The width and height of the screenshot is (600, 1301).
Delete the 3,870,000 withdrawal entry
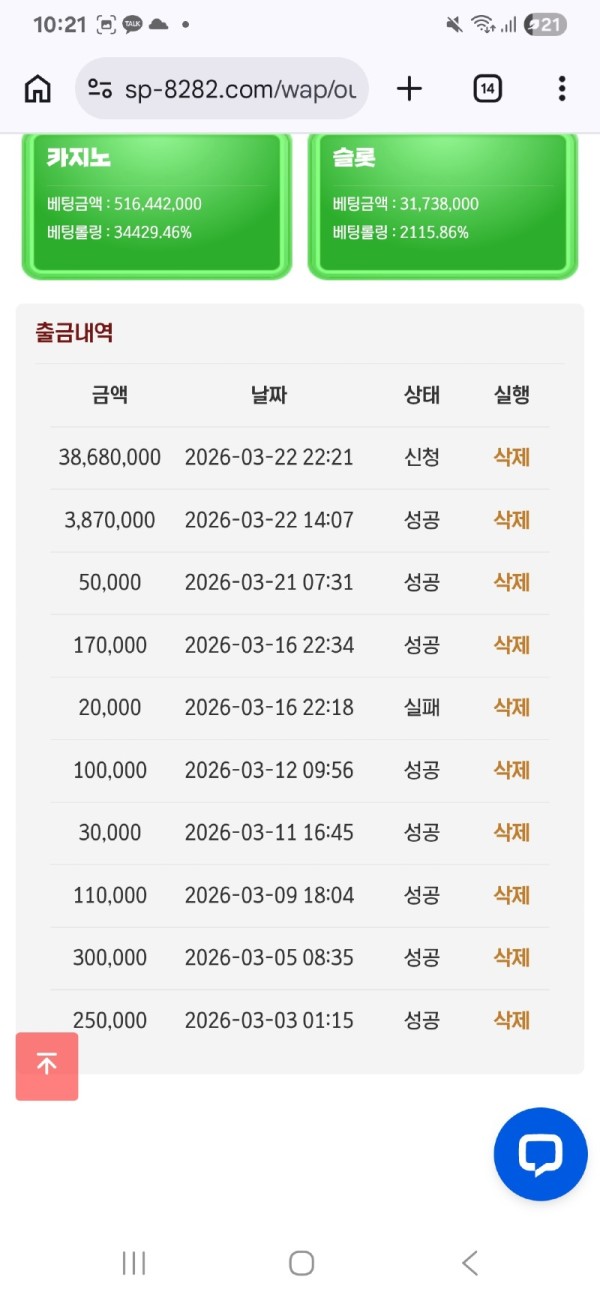pyautogui.click(x=511, y=520)
